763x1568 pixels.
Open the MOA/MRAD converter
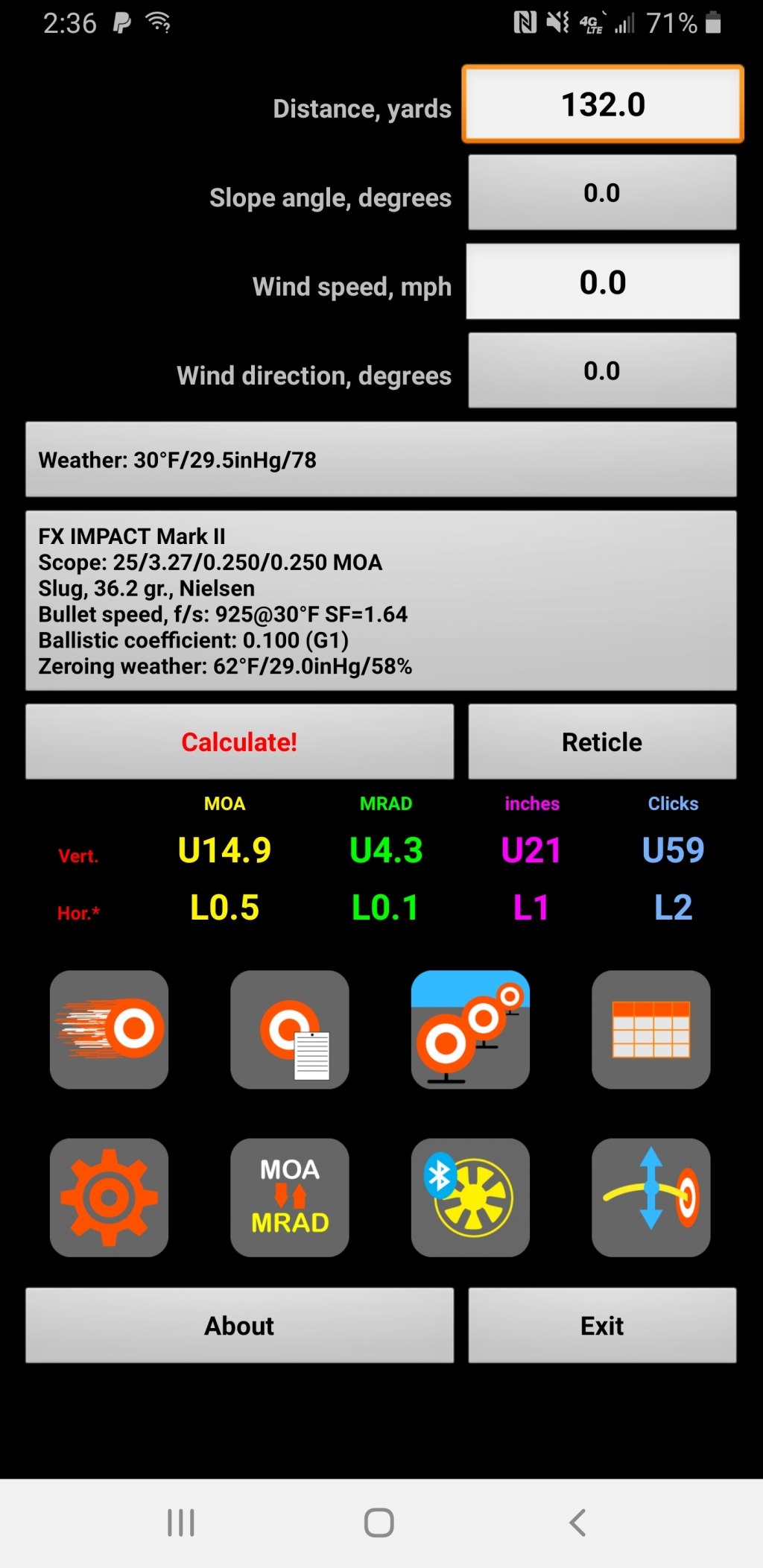(x=290, y=1198)
